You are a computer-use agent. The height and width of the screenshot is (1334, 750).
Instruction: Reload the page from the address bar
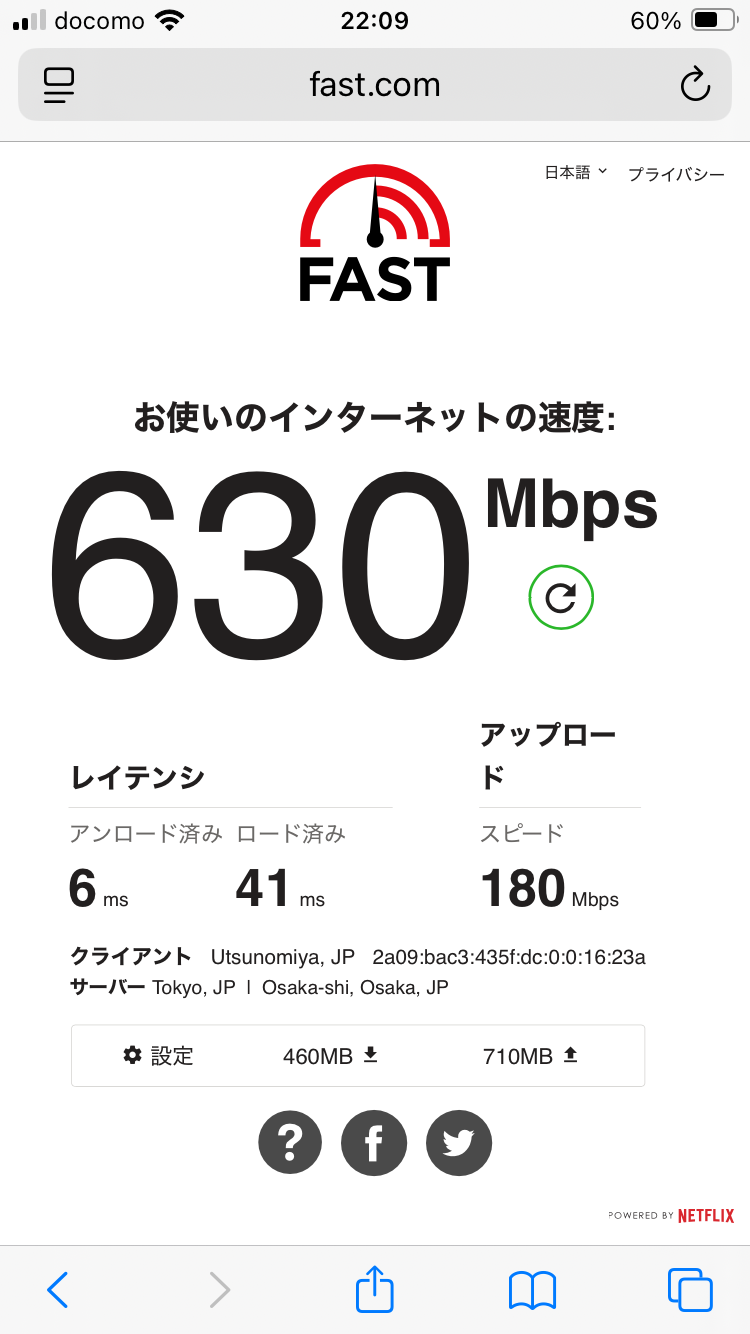[x=694, y=85]
